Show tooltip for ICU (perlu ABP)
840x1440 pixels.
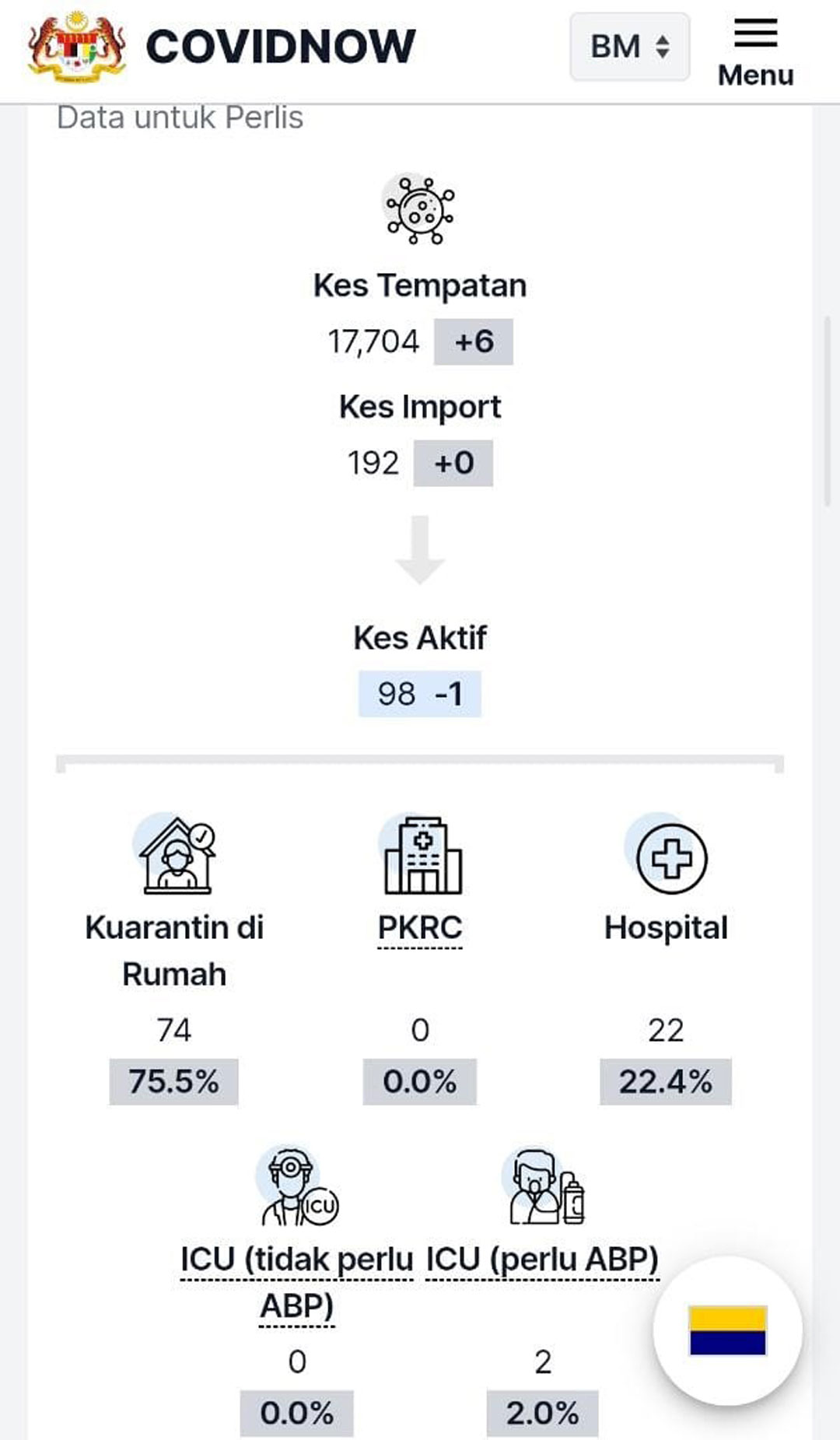tap(543, 1259)
